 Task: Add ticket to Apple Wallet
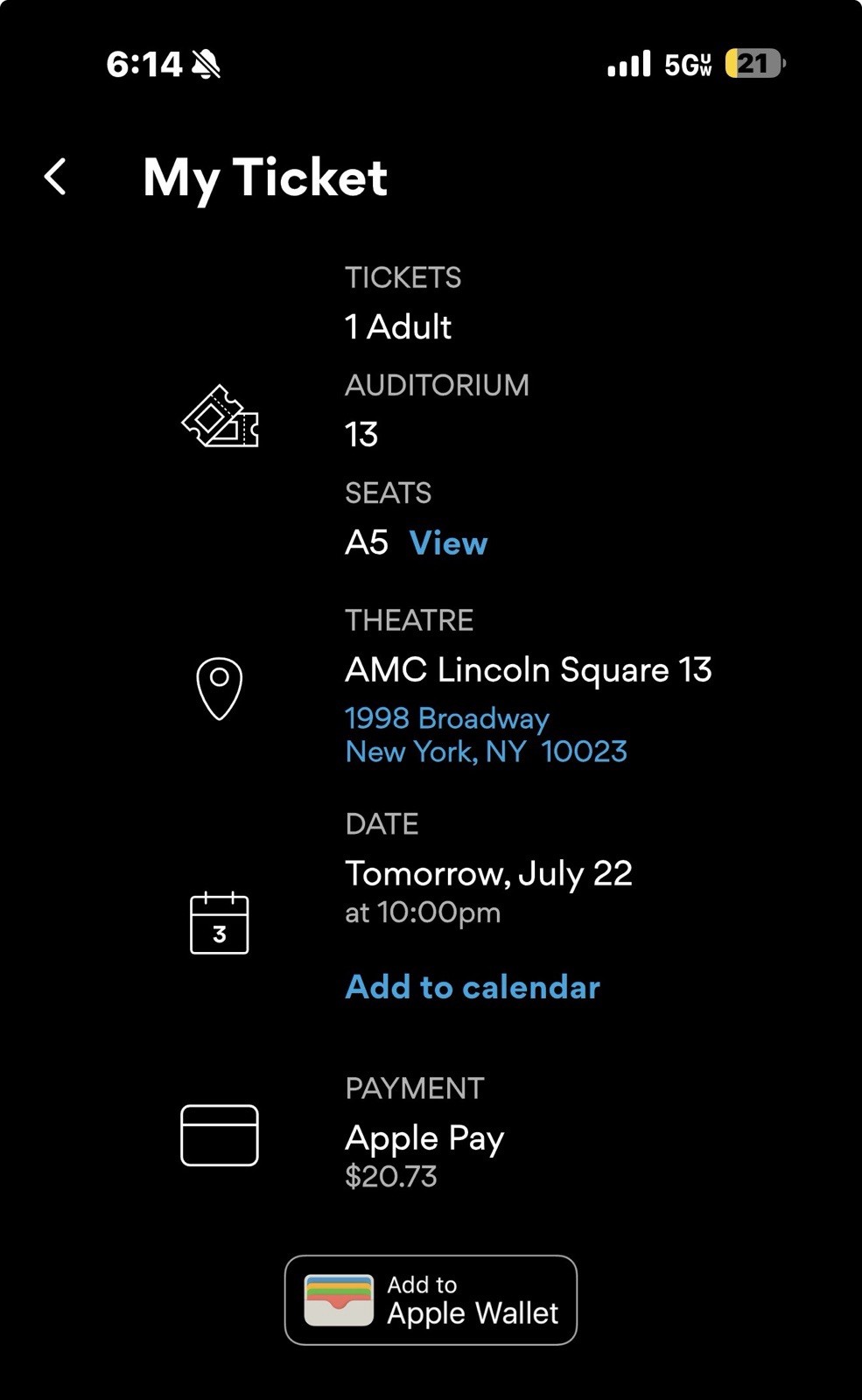coord(431,1300)
